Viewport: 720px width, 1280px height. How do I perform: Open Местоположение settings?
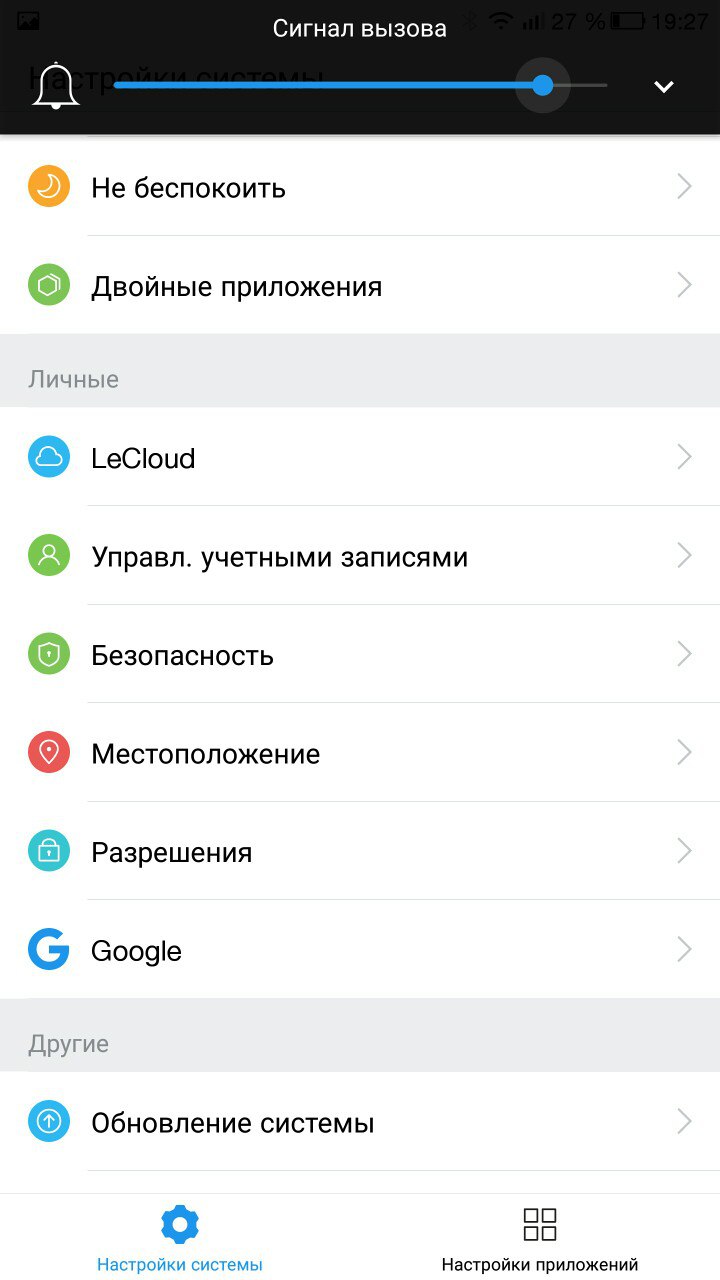point(360,753)
